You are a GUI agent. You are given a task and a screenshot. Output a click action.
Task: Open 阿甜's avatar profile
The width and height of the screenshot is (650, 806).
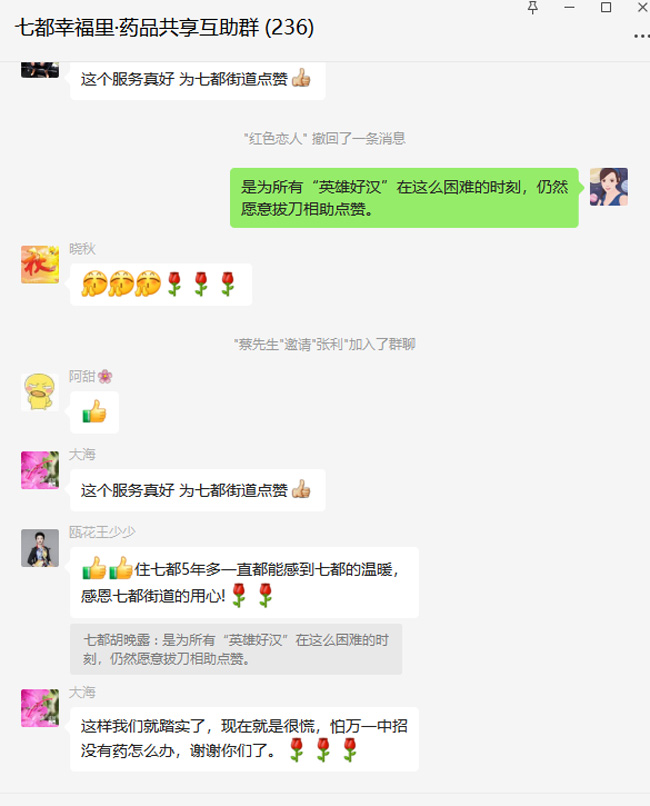coord(40,391)
